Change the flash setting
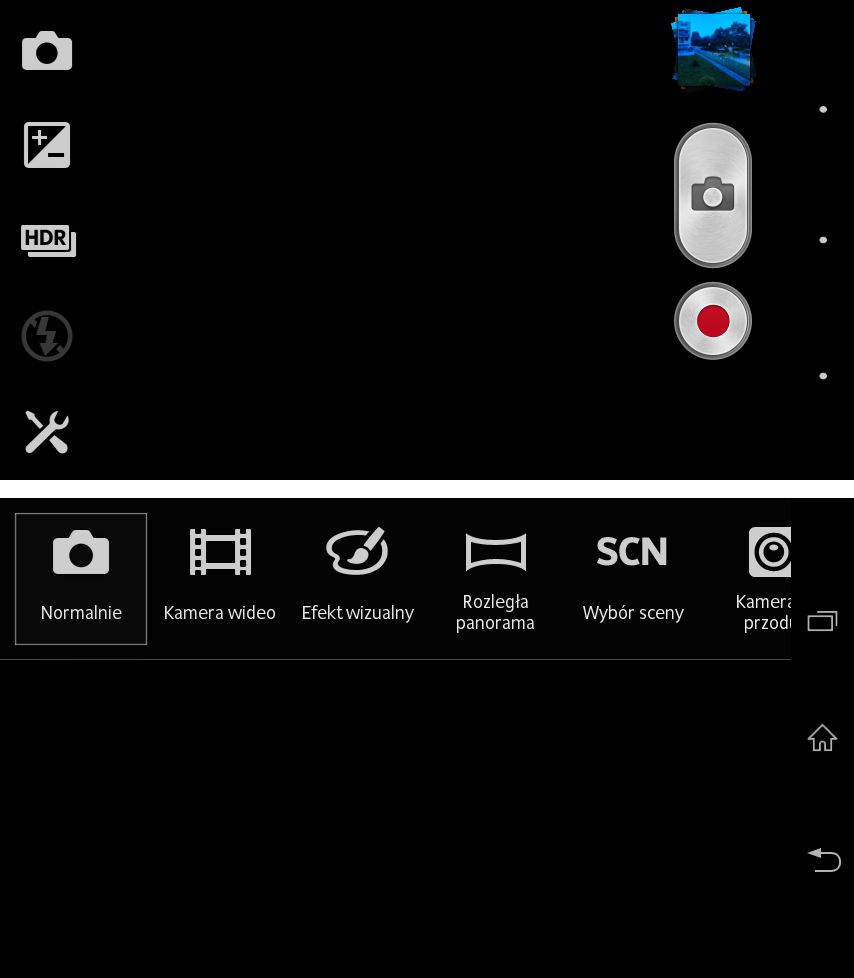This screenshot has width=854, height=978. pos(47,336)
